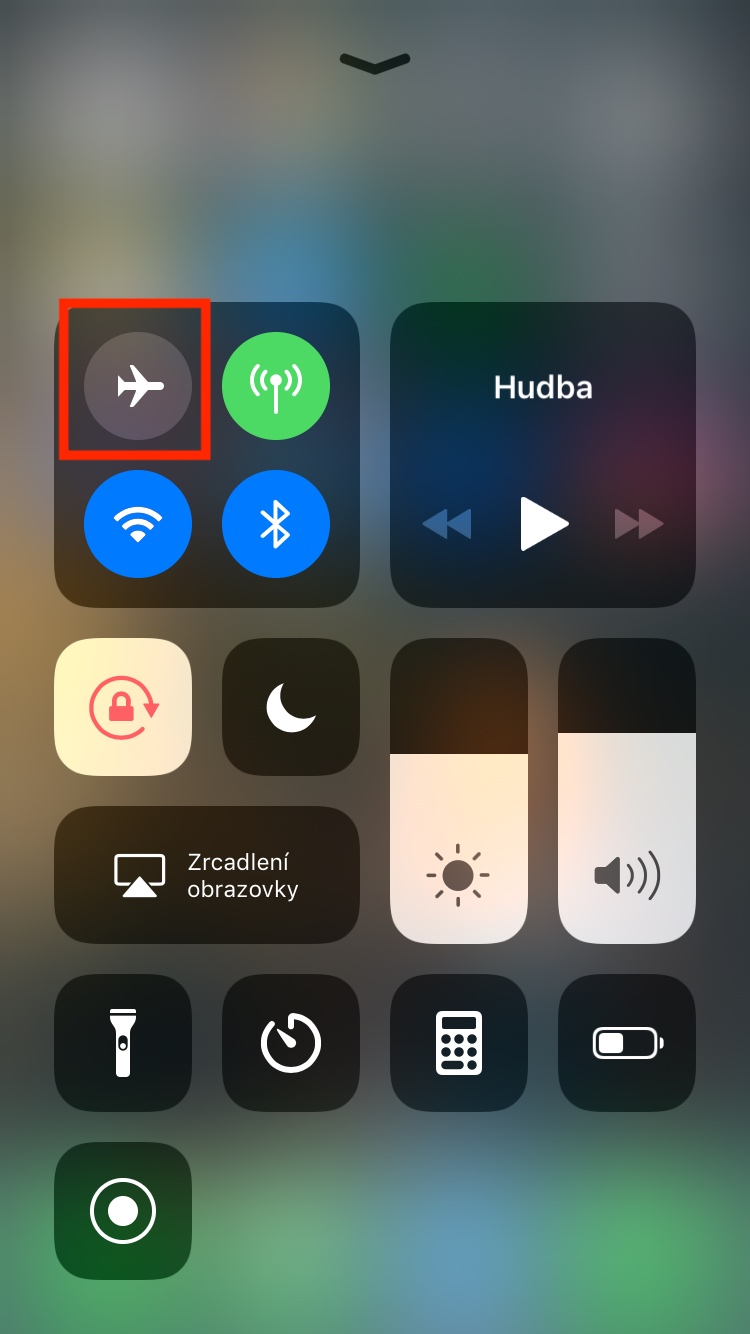Turn on the flashlight

point(123,1043)
